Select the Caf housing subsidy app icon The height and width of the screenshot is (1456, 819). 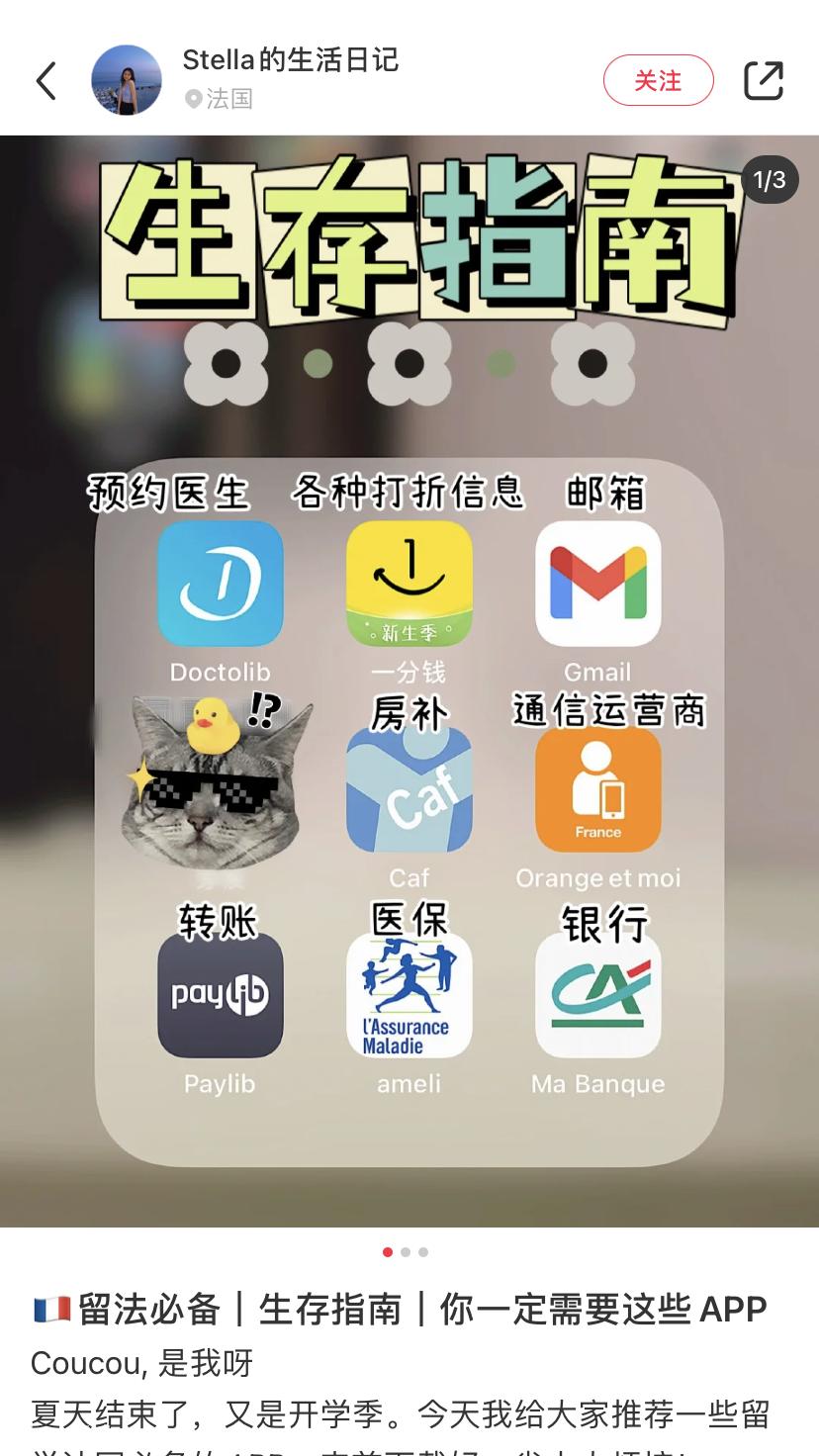[x=409, y=790]
